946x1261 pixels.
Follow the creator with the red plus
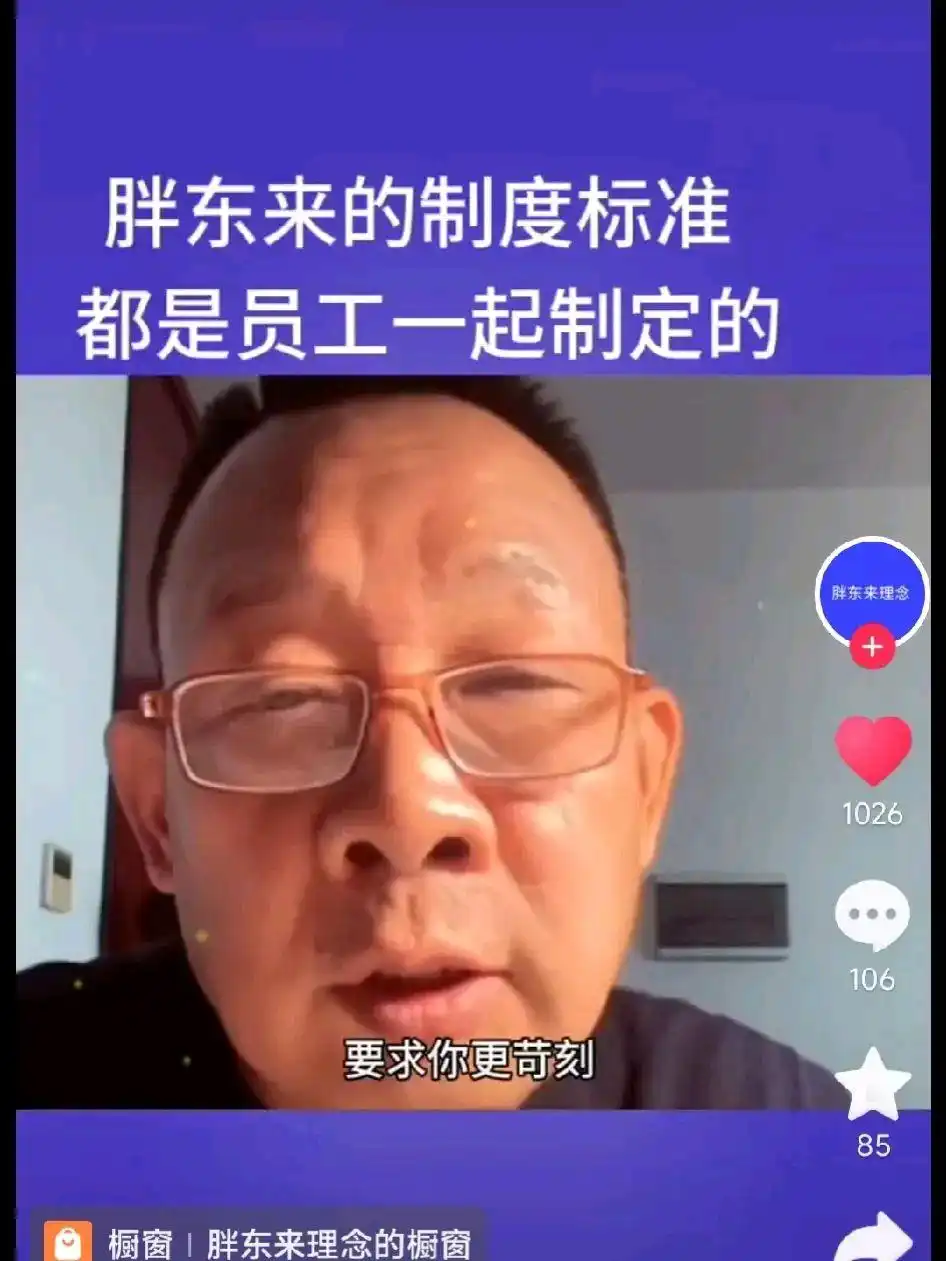(872, 647)
